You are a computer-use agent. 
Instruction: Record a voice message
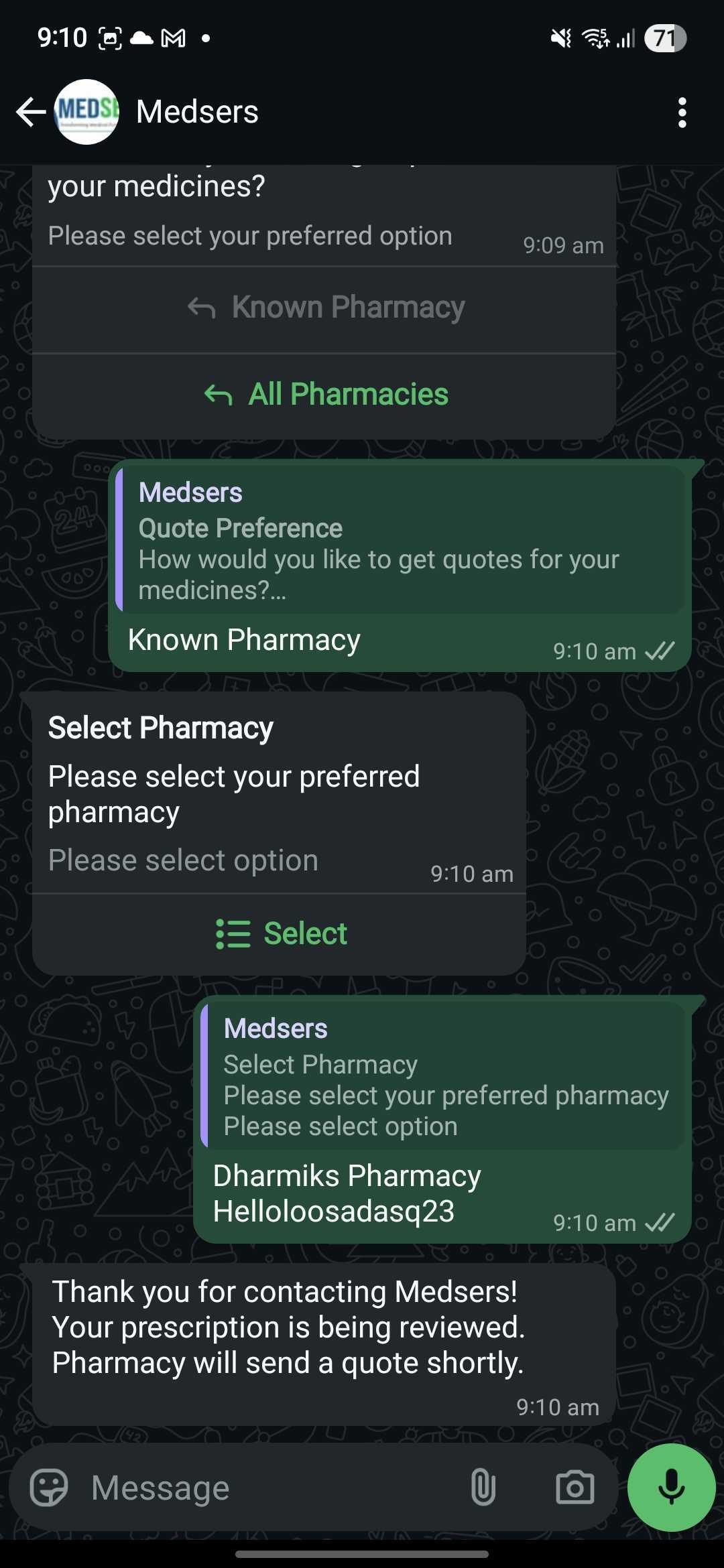[671, 1488]
